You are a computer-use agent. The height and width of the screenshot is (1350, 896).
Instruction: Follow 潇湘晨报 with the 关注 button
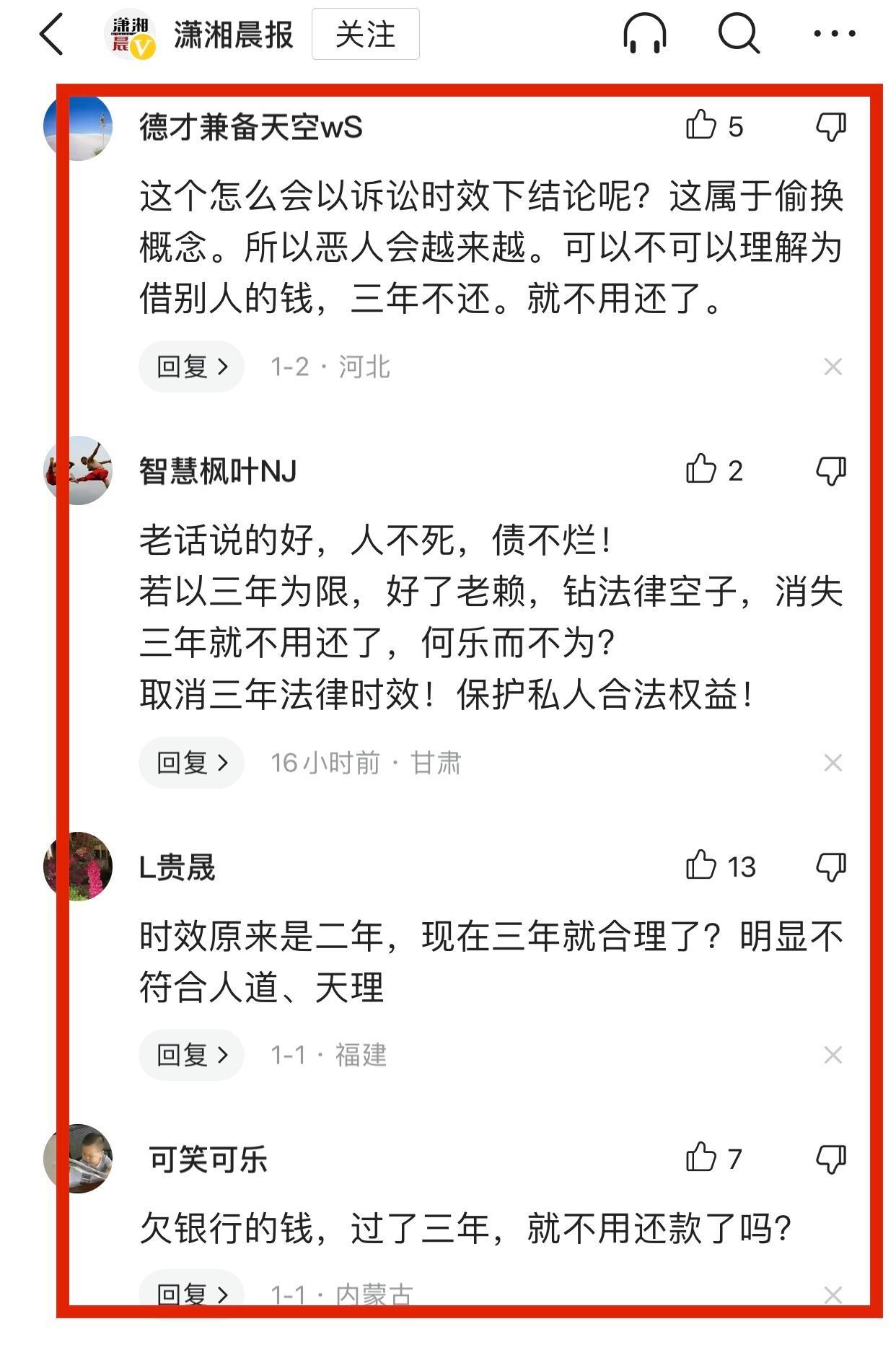click(x=365, y=34)
